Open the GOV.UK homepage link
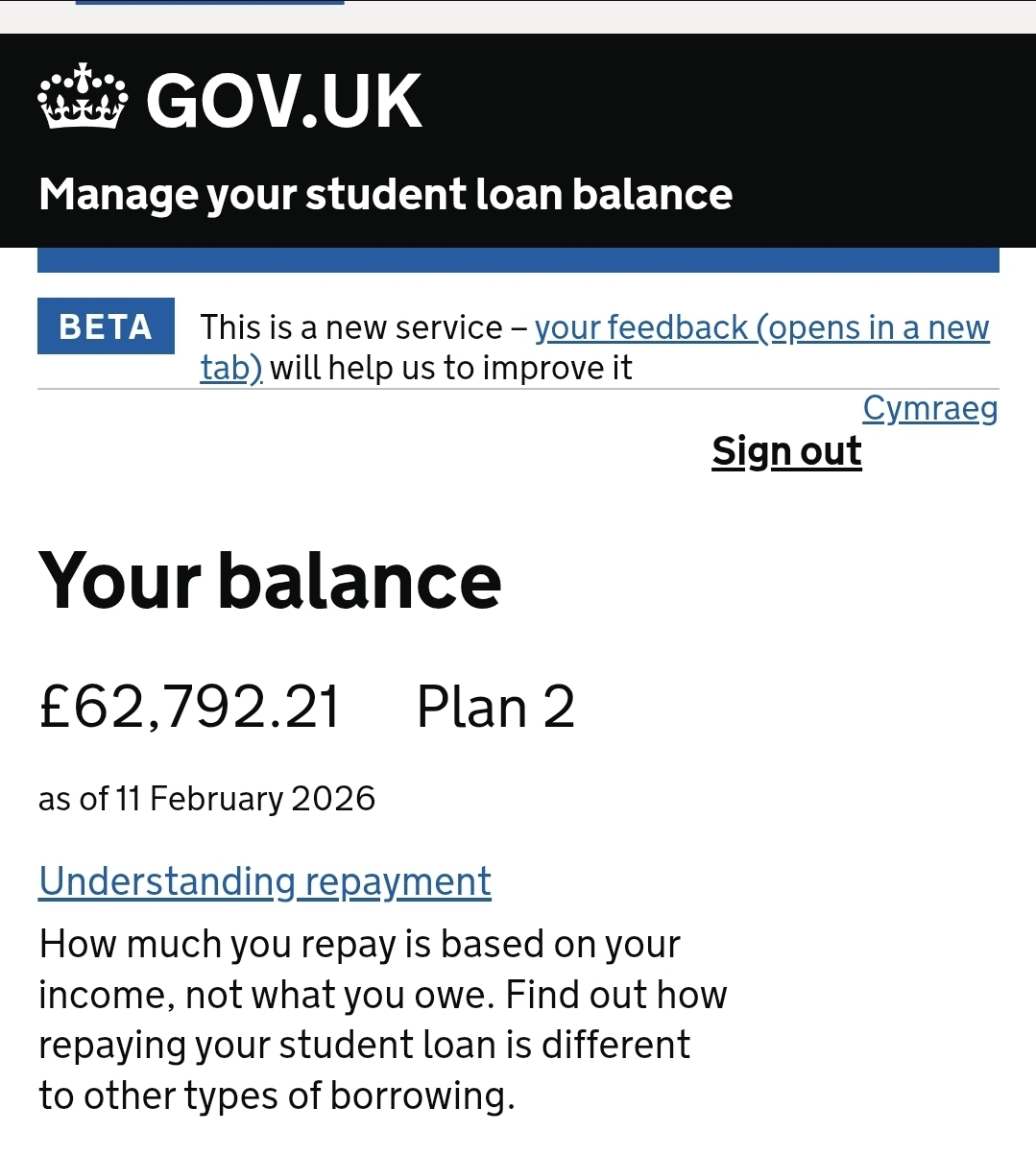Screen dimensions: 1036x1156 [230, 101]
